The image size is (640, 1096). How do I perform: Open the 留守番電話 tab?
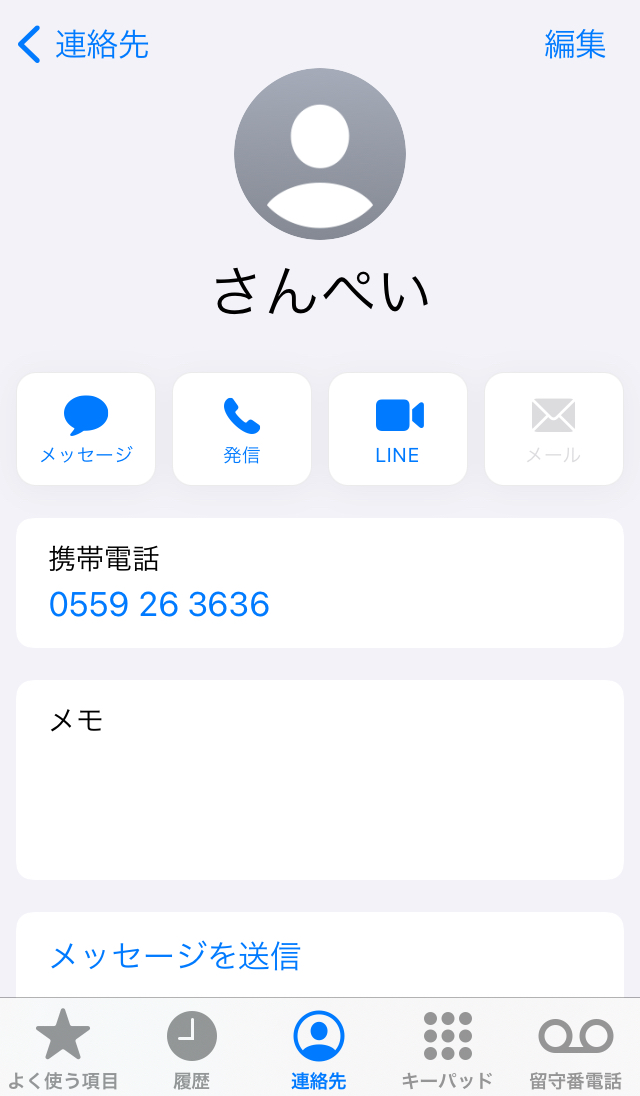coord(575,1049)
